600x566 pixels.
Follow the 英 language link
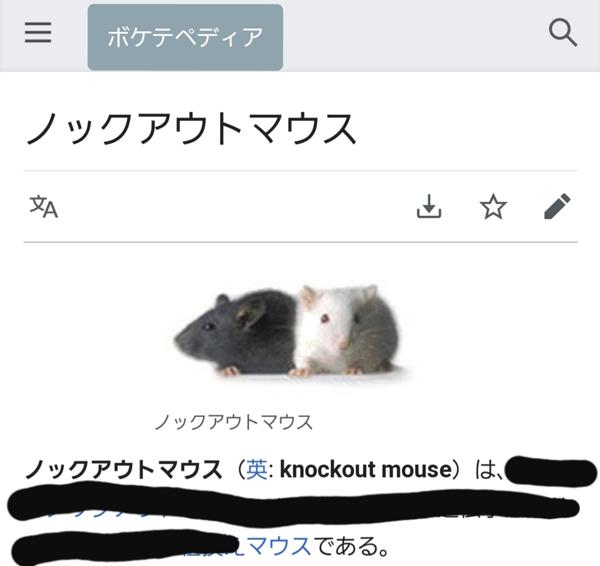tap(257, 470)
